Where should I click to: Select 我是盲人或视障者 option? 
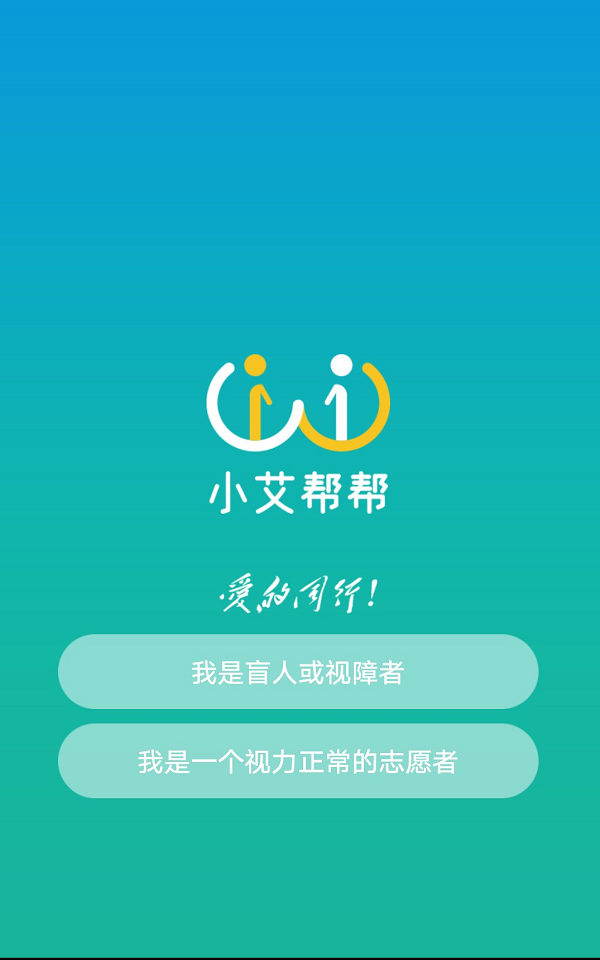pyautogui.click(x=298, y=672)
